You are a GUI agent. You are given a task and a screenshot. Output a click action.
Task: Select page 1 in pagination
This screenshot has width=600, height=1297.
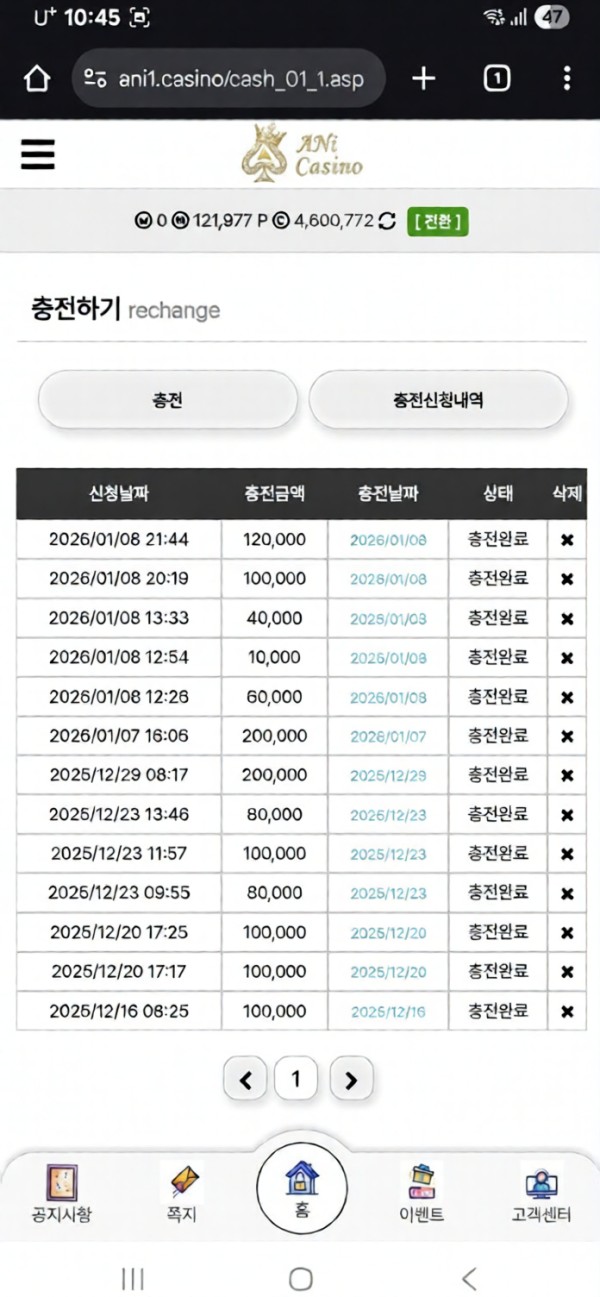[295, 1080]
